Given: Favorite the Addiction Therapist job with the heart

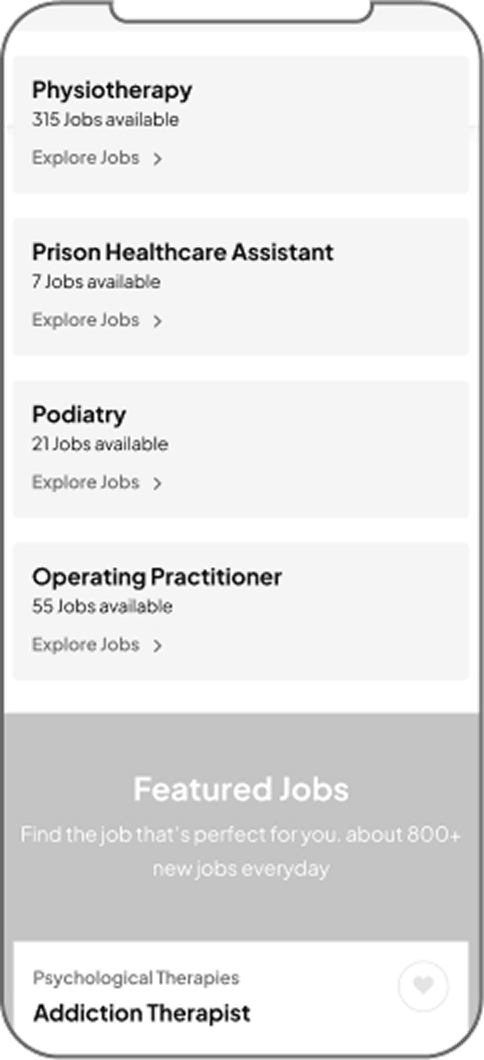Looking at the screenshot, I should pos(423,986).
